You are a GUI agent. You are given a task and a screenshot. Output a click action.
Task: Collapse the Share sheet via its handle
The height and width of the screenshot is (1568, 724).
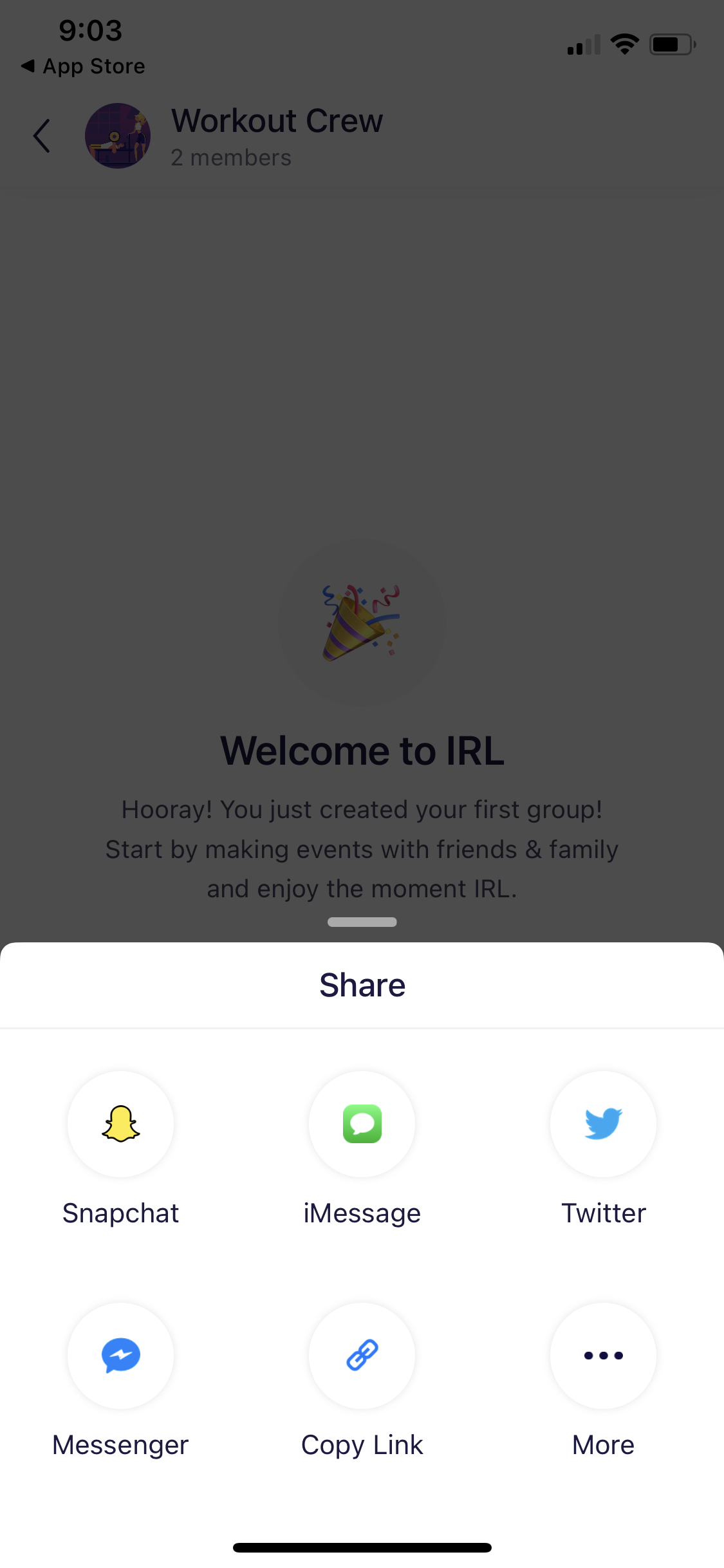tap(362, 922)
